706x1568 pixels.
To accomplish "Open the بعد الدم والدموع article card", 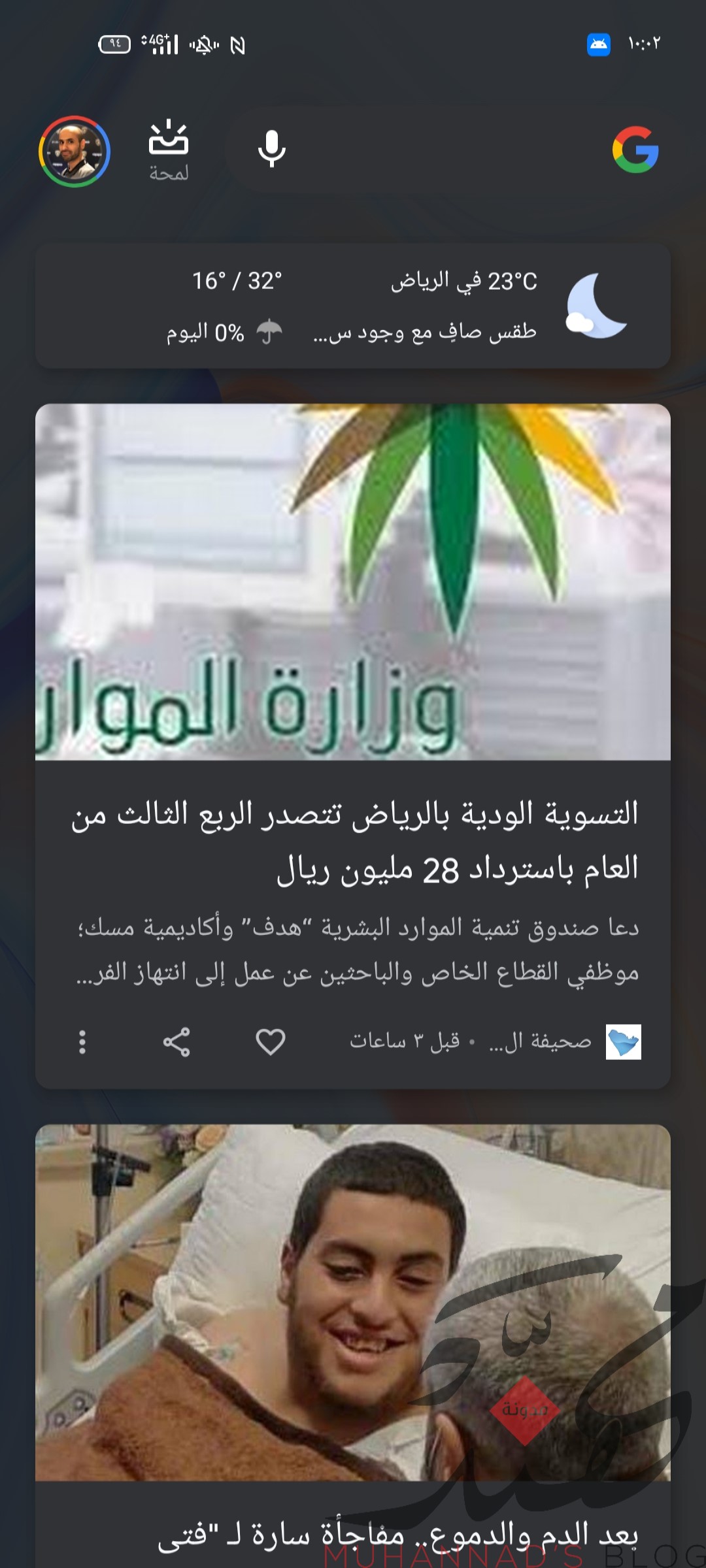I will [x=353, y=1346].
